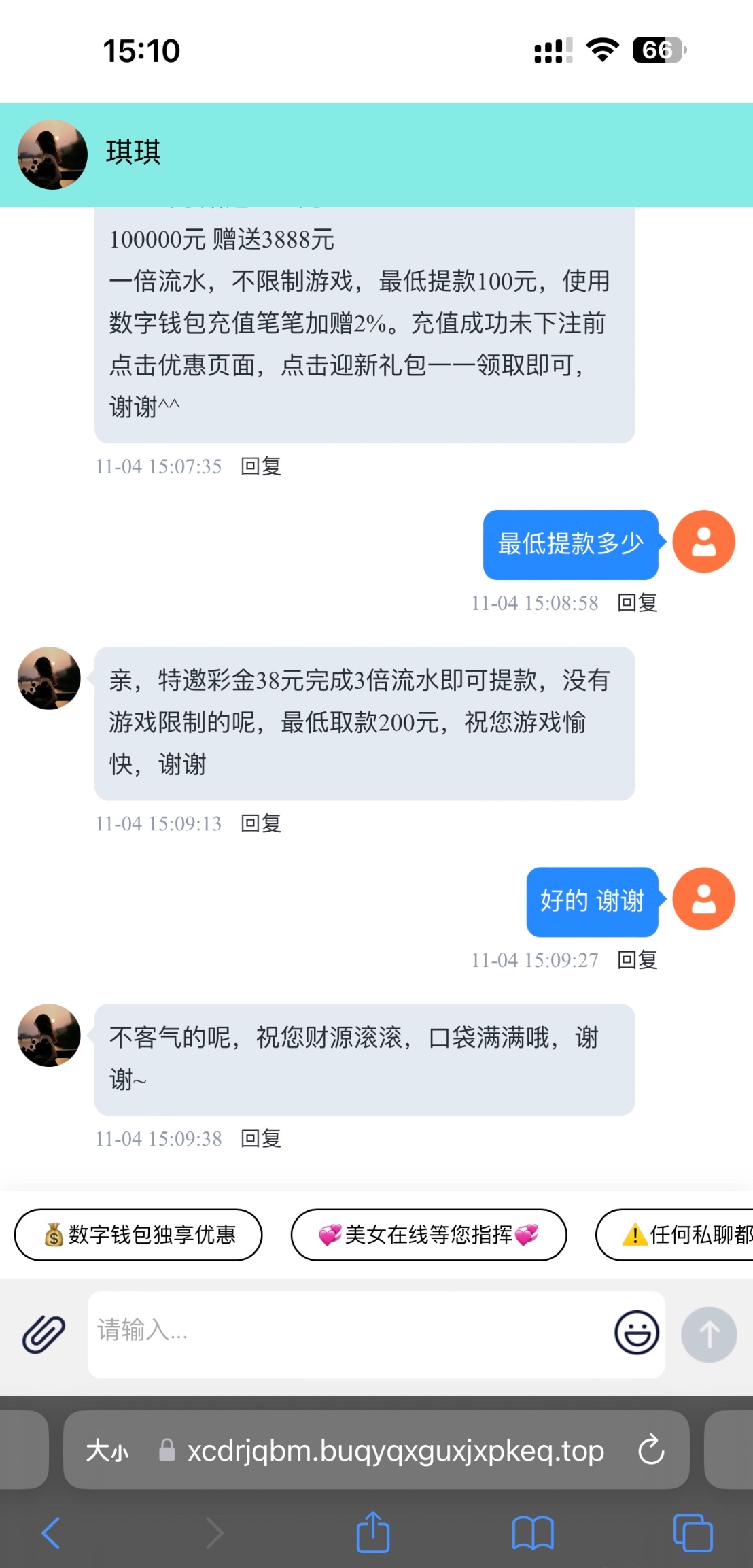Select the 数字钱包独享优惠 chip

[139, 1235]
